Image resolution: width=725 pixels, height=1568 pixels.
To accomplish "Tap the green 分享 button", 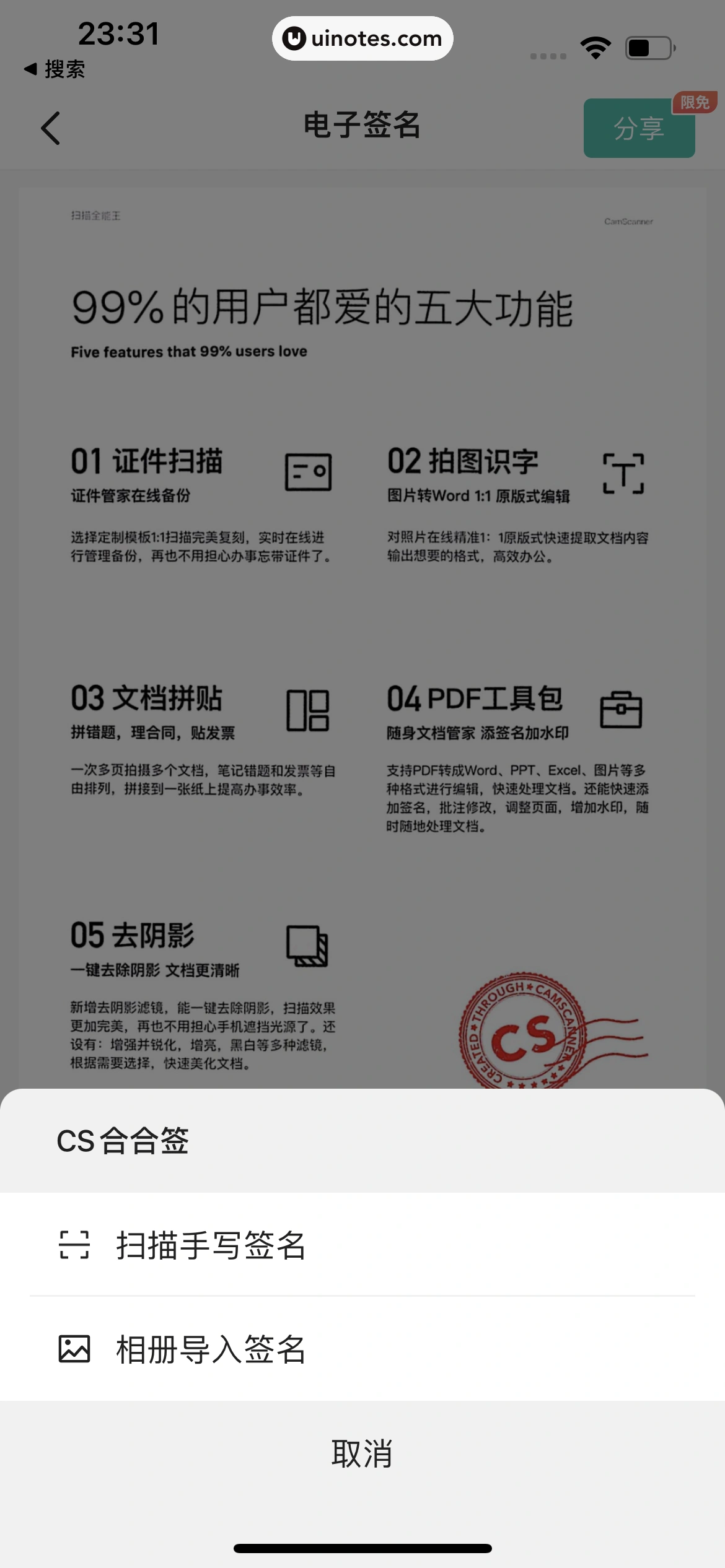I will coord(639,128).
